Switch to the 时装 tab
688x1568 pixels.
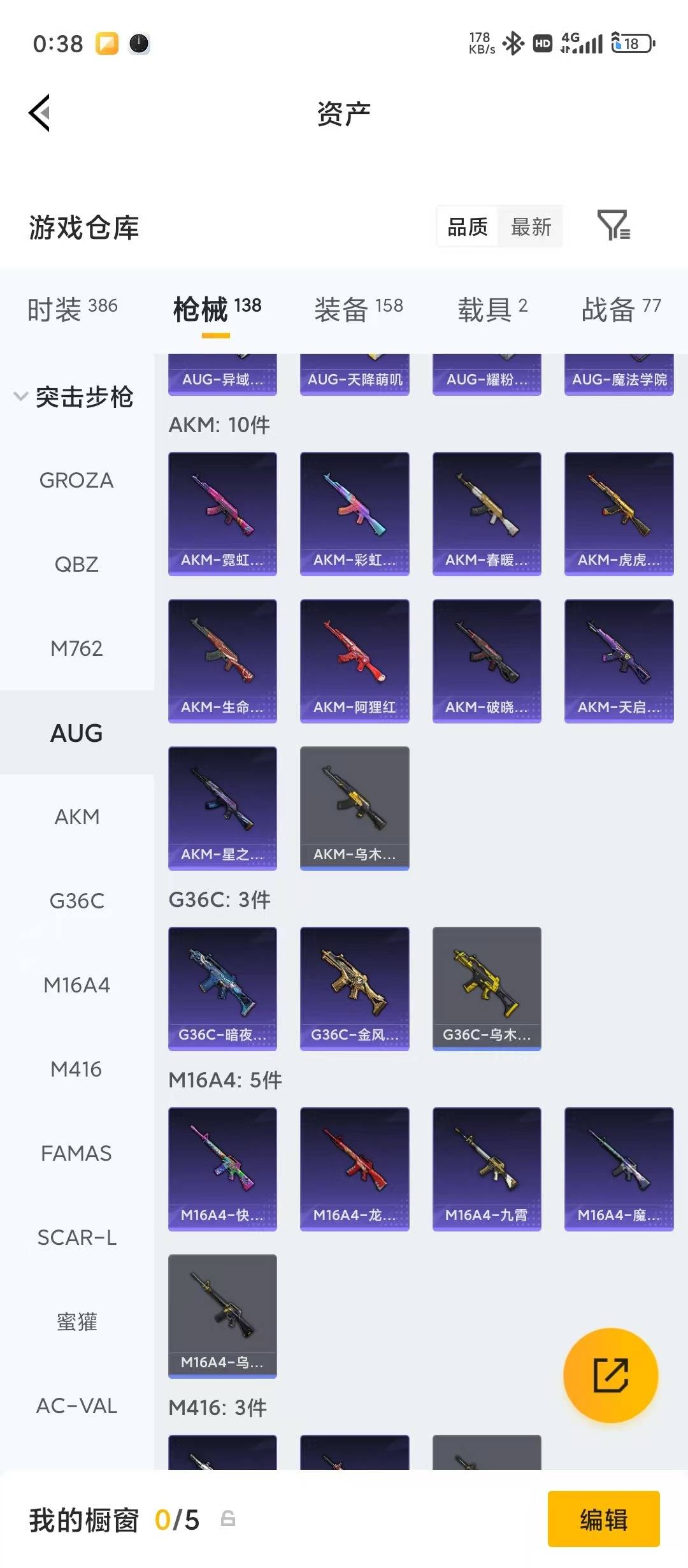click(72, 309)
